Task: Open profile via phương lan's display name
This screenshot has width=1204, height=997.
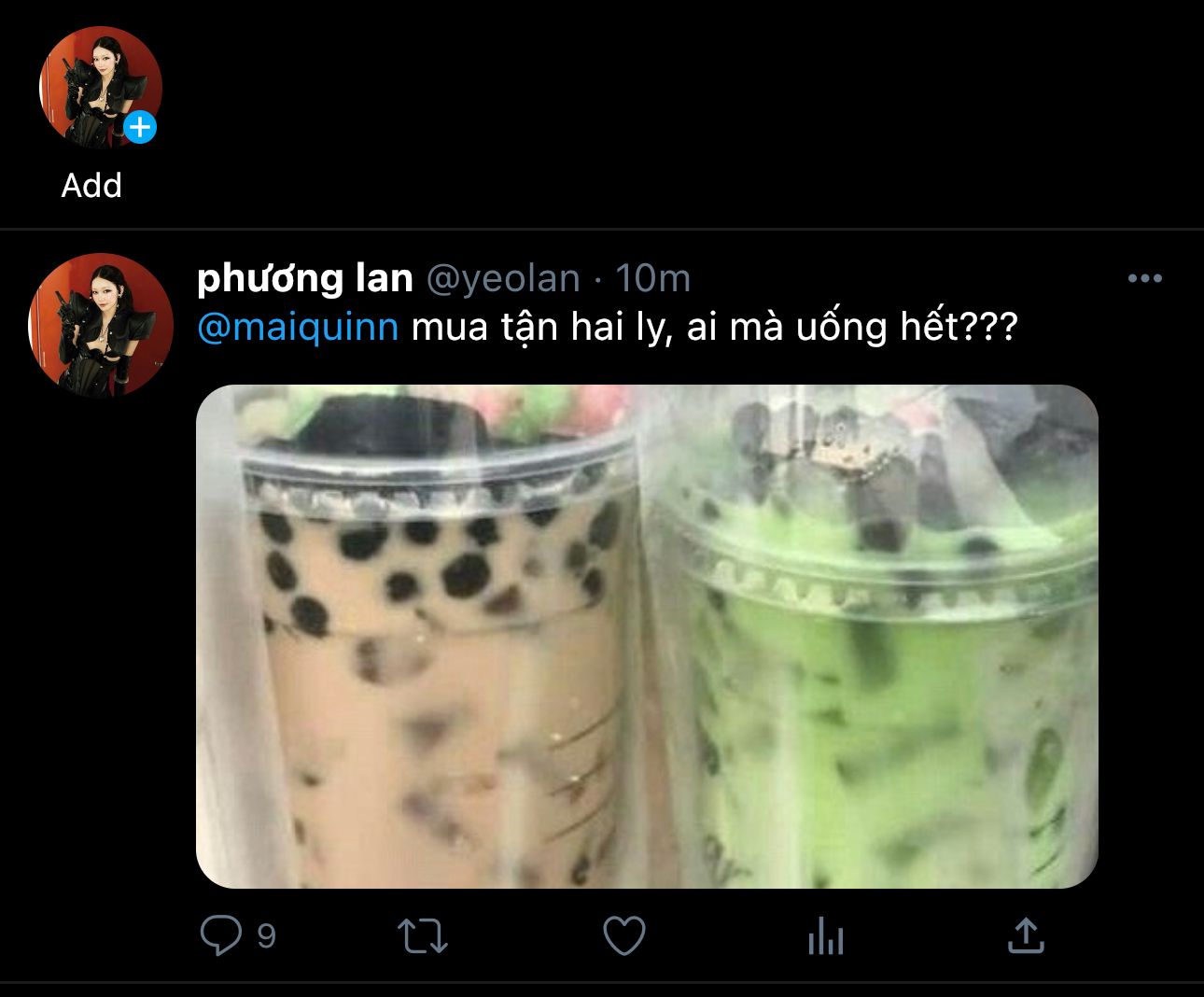Action: (x=305, y=278)
